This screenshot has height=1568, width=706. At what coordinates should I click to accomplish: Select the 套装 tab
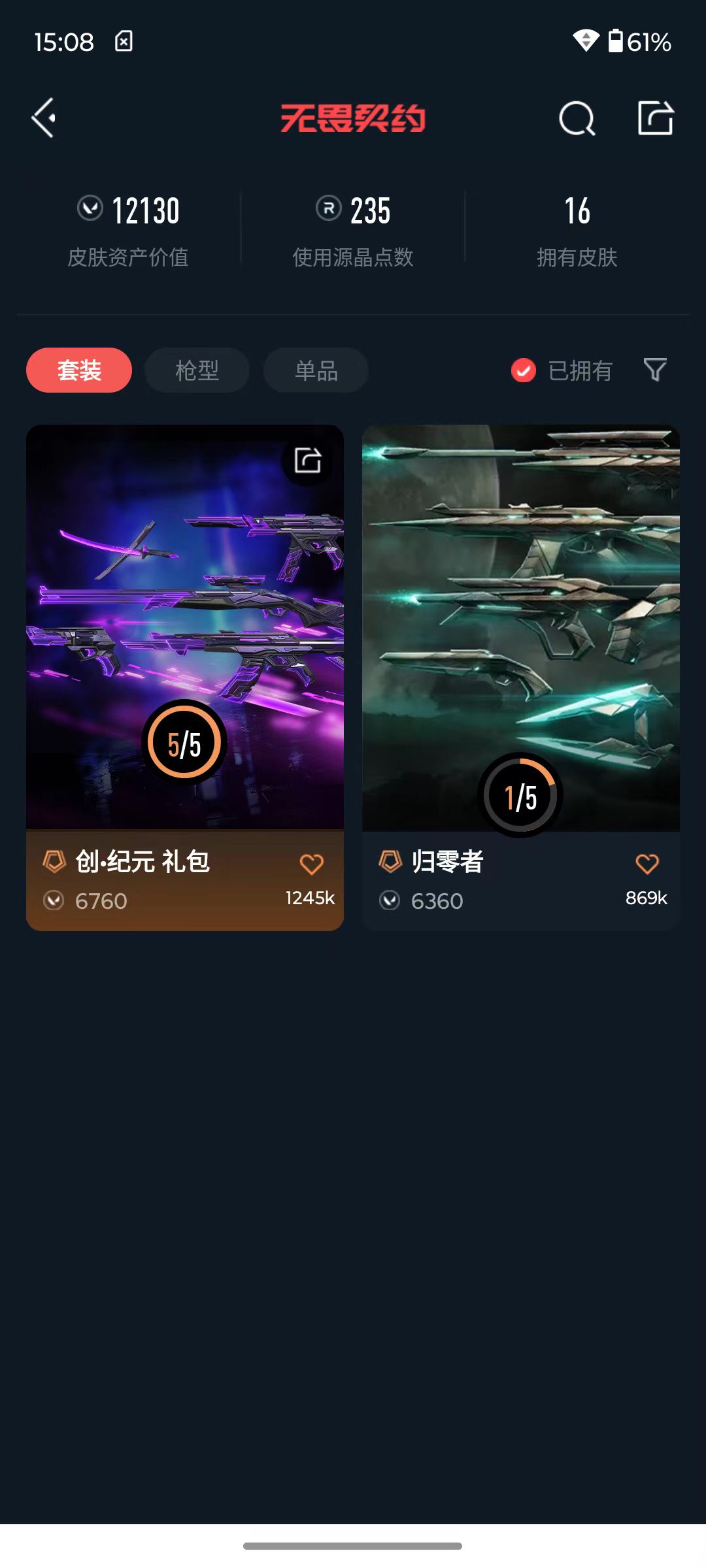tap(79, 370)
